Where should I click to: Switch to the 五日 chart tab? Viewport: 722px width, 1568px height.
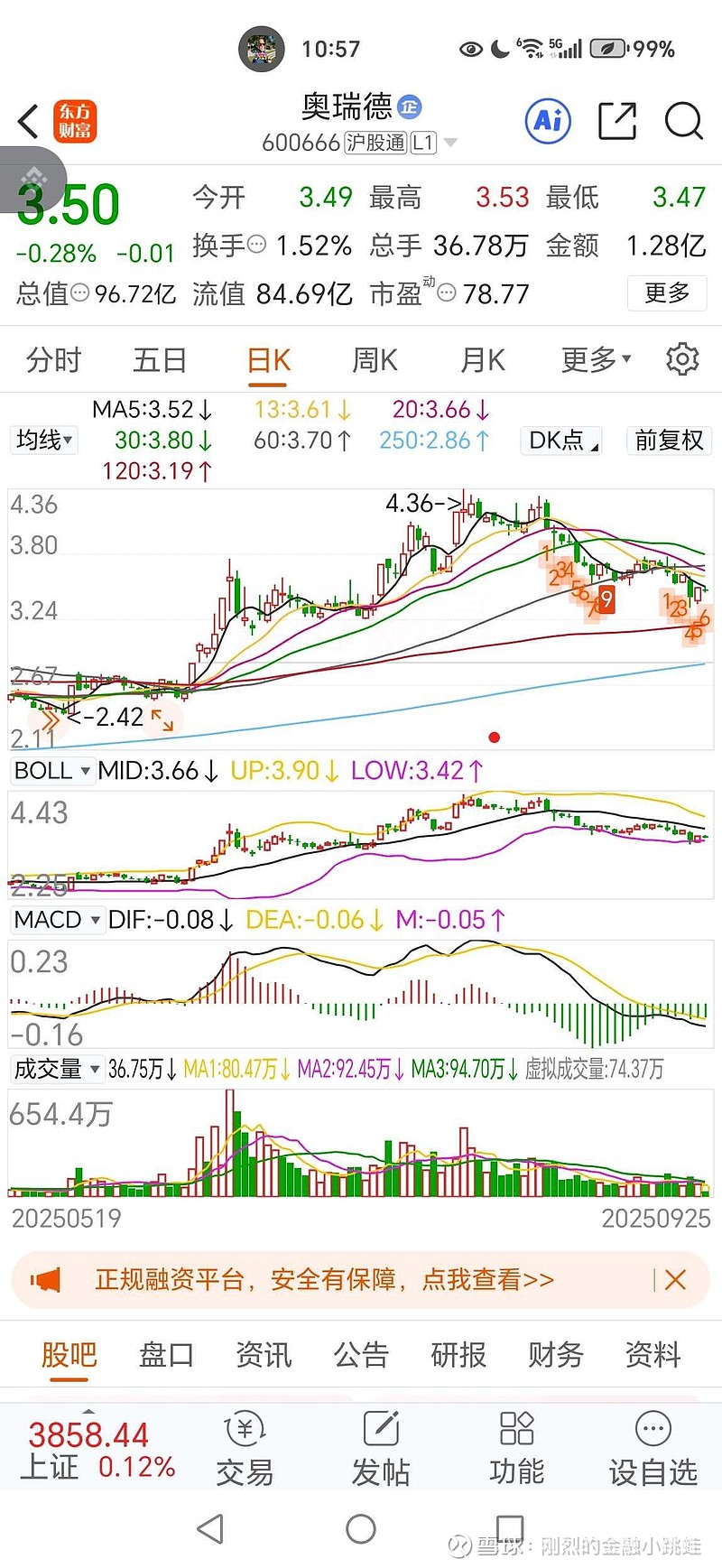tap(160, 360)
